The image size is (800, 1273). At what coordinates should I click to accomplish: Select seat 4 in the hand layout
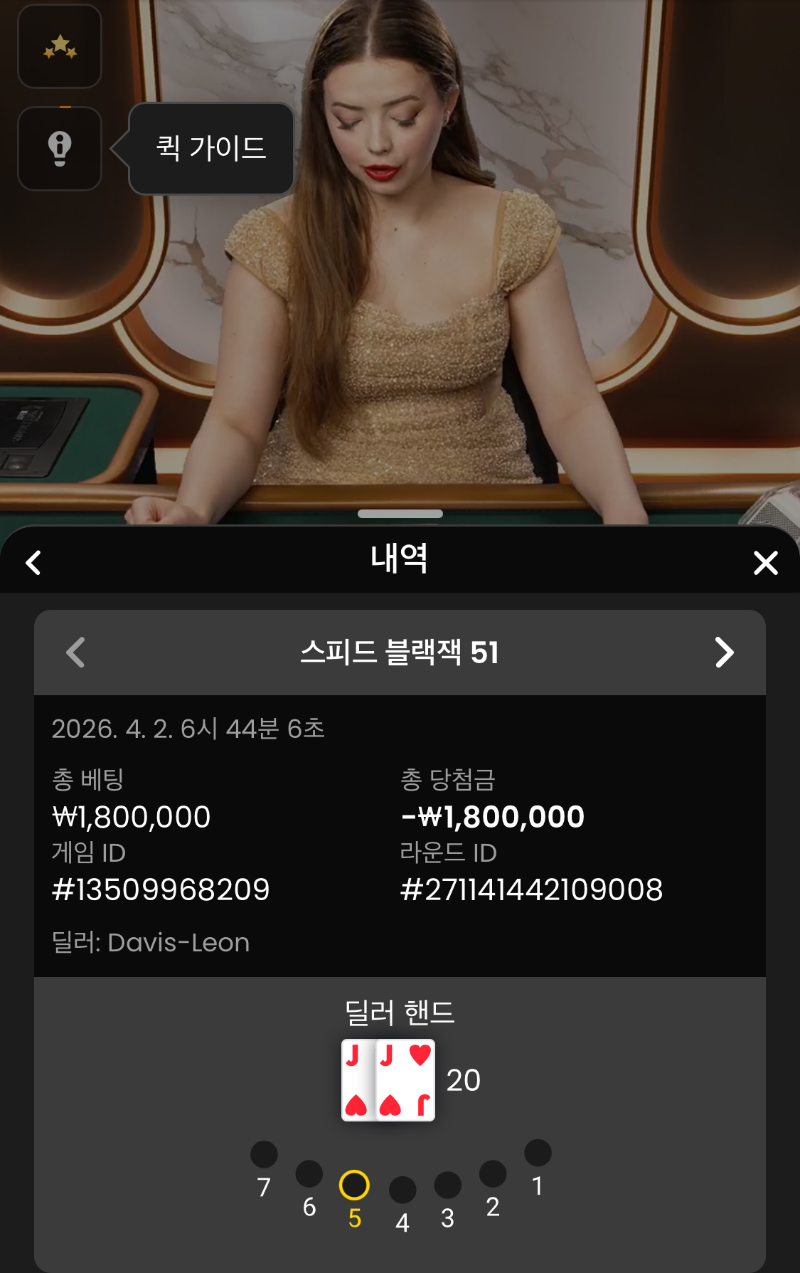(x=402, y=1190)
